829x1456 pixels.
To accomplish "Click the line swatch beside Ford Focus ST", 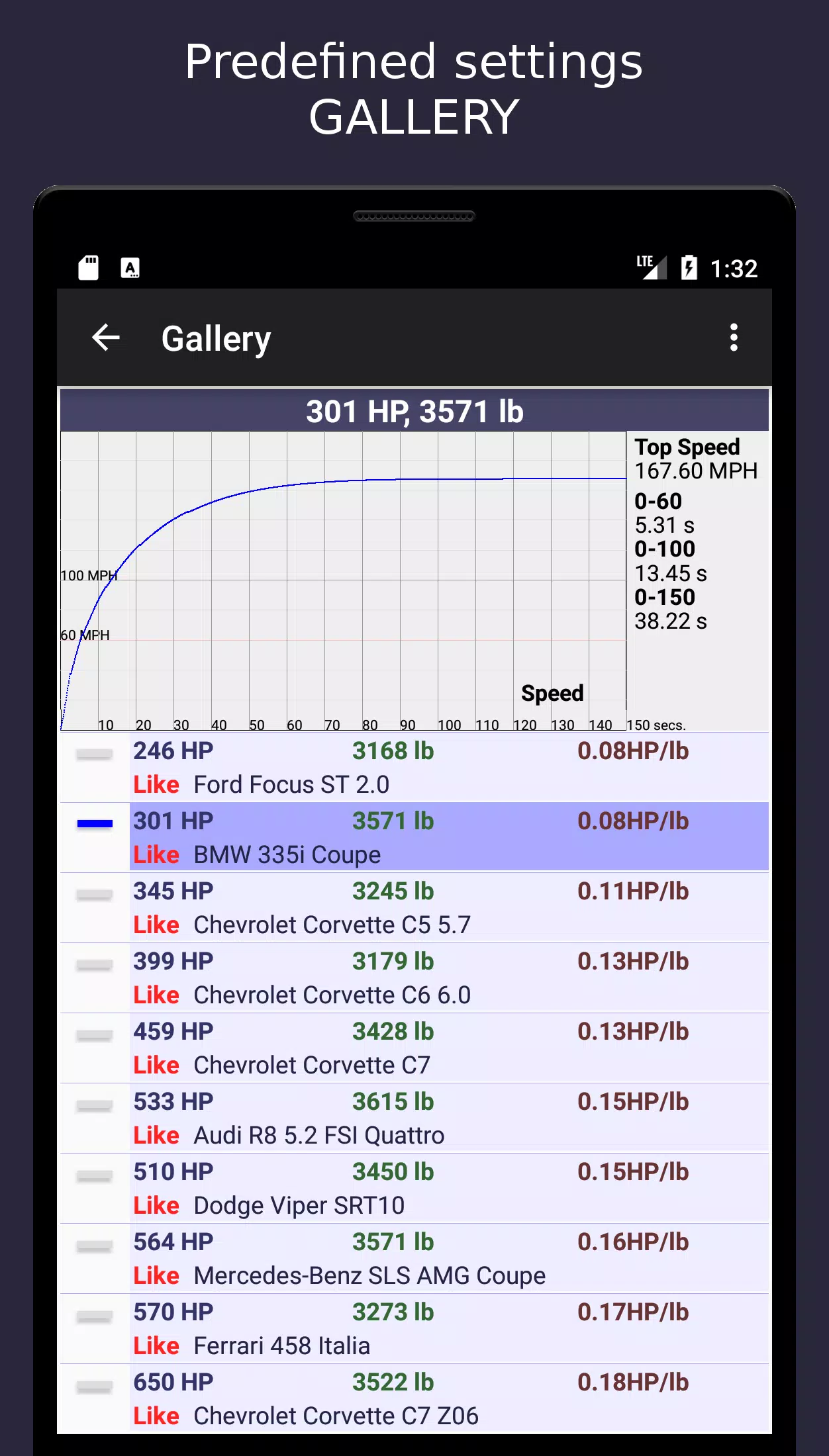I will point(93,755).
